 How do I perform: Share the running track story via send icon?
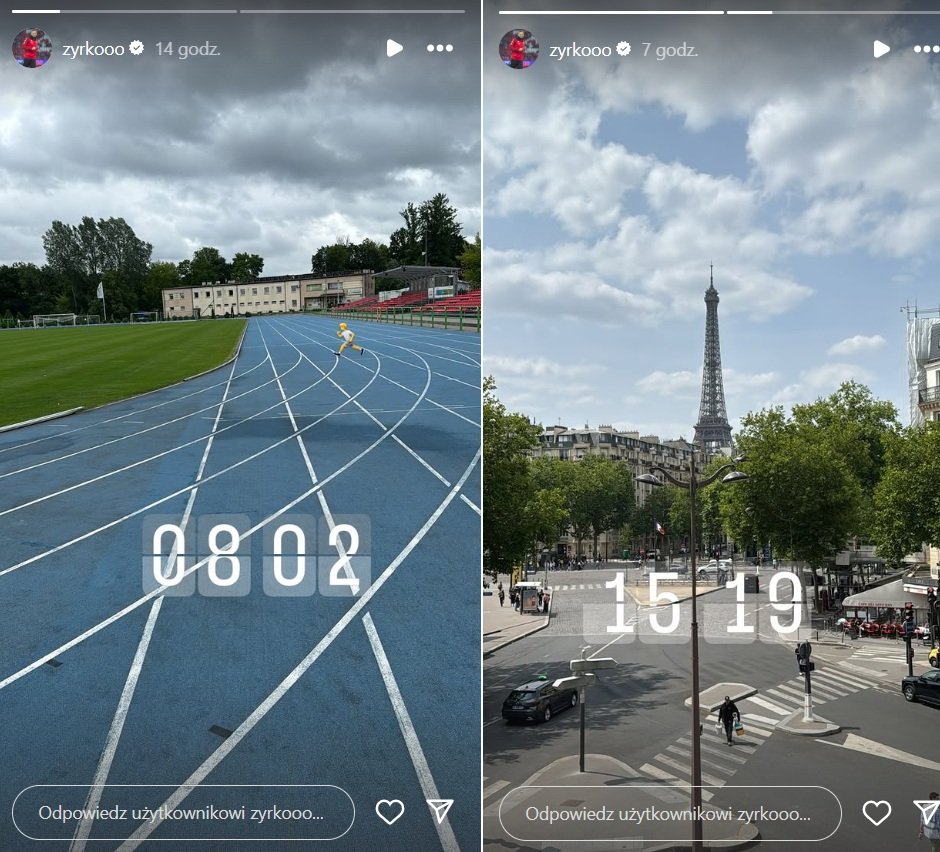pyautogui.click(x=440, y=811)
